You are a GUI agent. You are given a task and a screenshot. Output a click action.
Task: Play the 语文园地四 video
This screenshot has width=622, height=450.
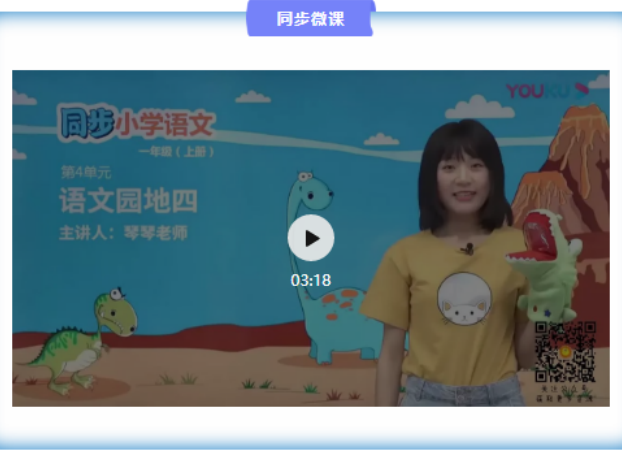pyautogui.click(x=311, y=238)
